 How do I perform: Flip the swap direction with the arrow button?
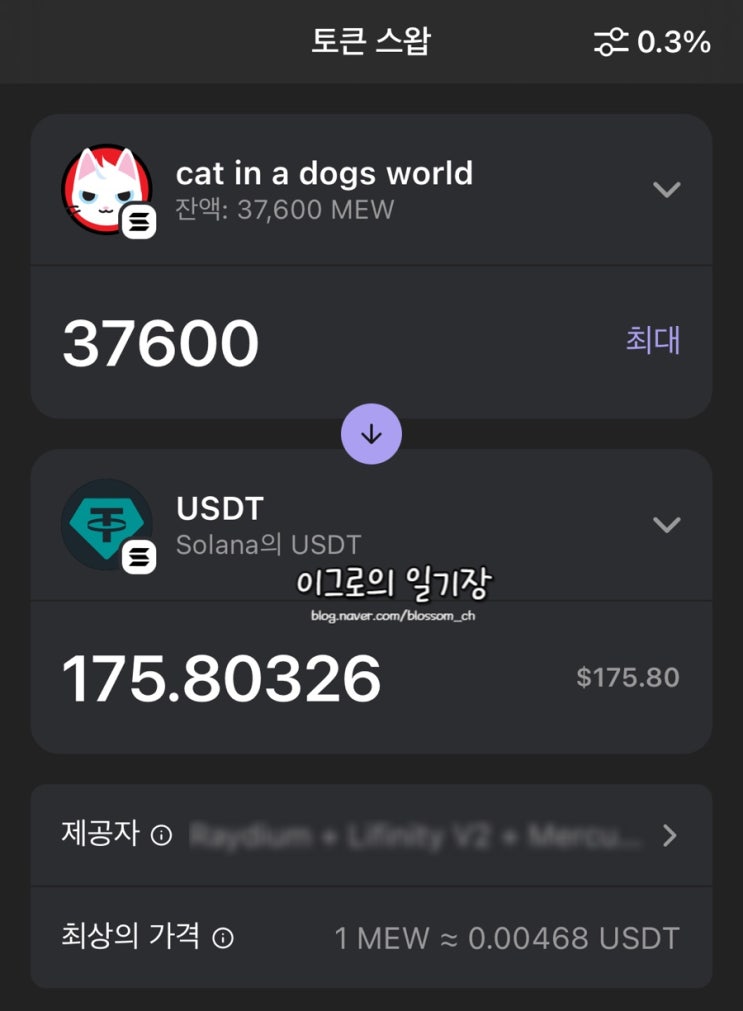[x=371, y=434]
